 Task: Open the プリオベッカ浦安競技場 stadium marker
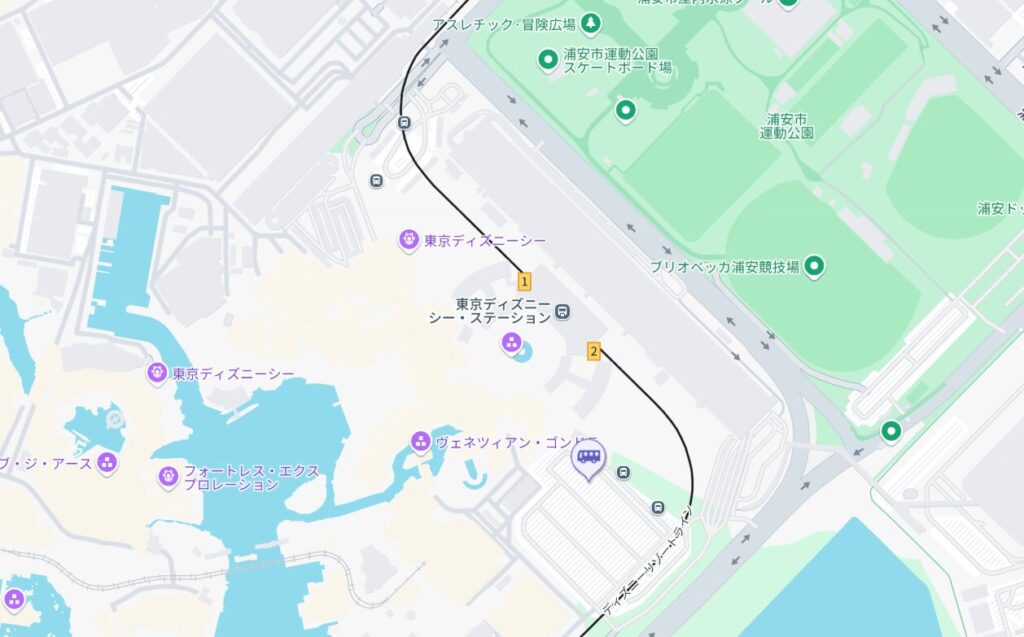pyautogui.click(x=815, y=266)
